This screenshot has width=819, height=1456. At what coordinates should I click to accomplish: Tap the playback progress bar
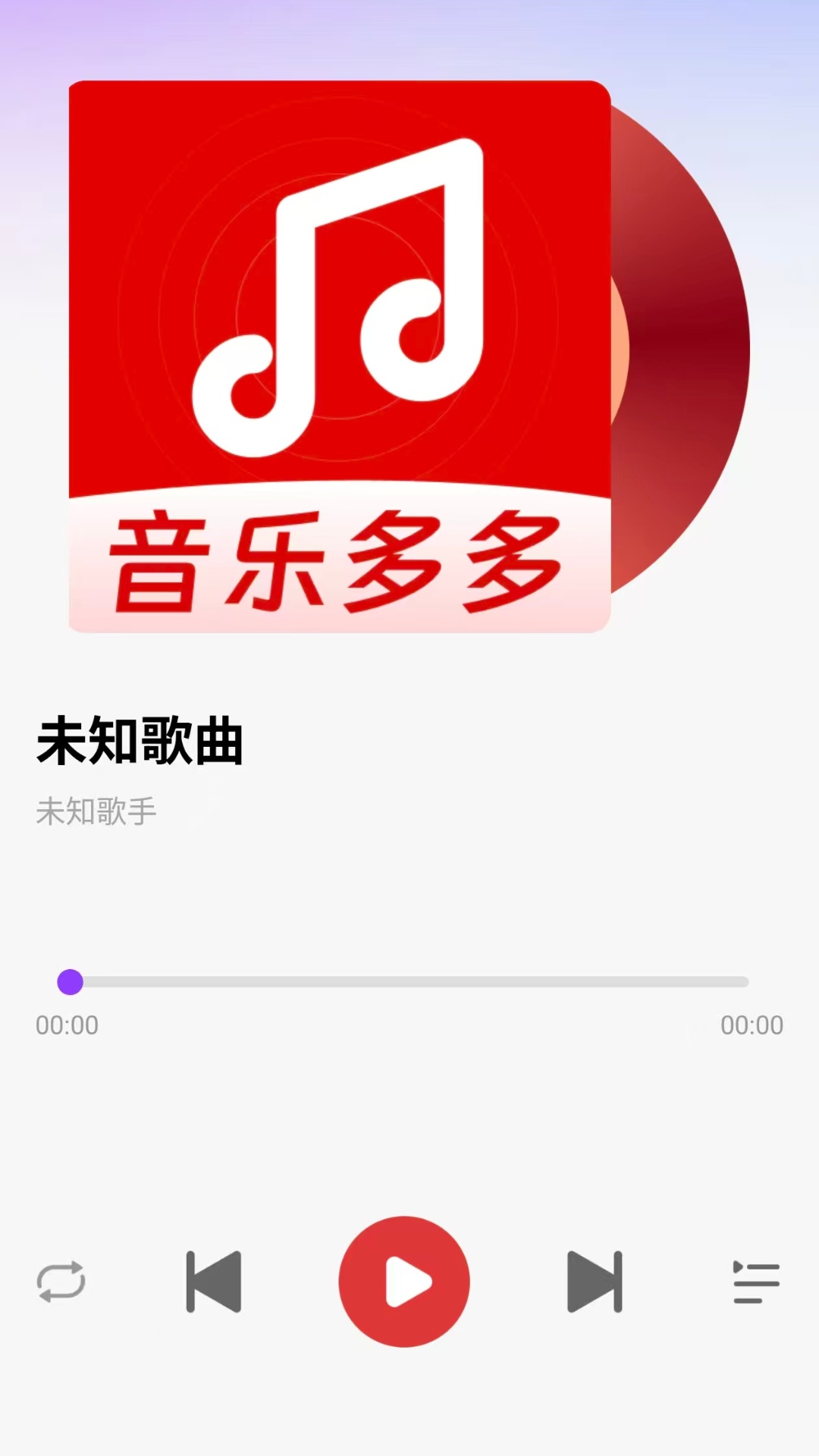tap(409, 982)
